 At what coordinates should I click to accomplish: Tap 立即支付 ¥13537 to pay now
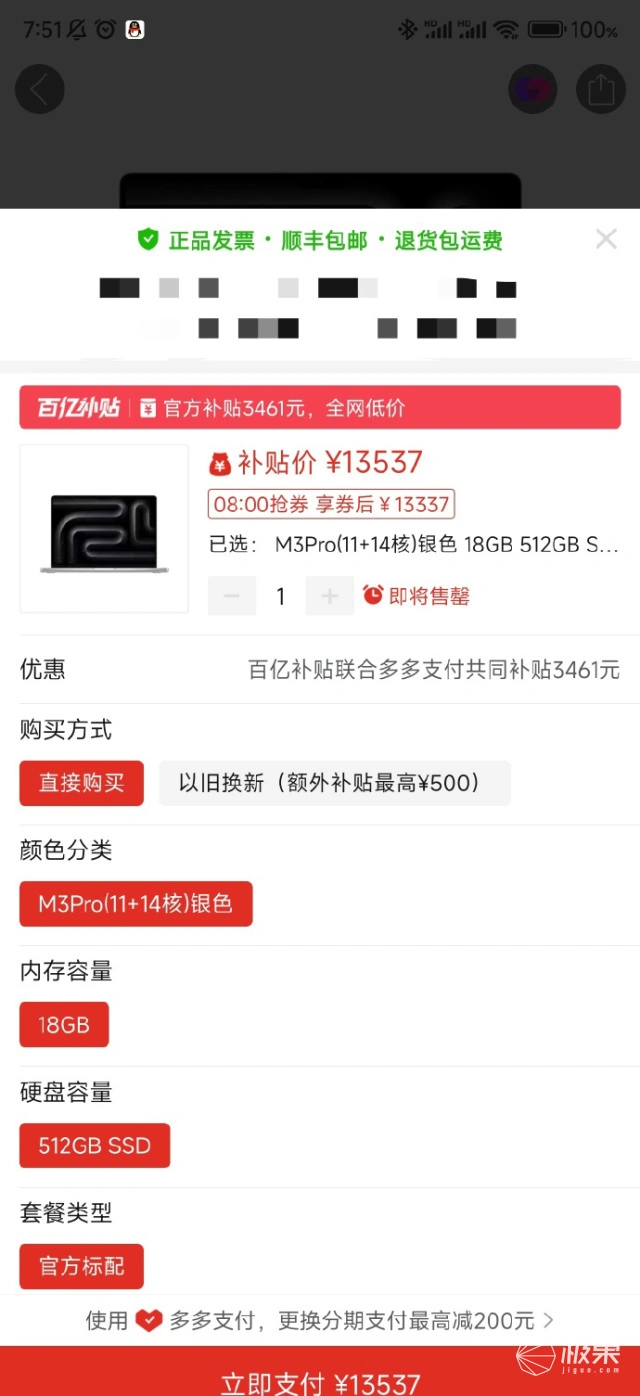coord(320,1381)
